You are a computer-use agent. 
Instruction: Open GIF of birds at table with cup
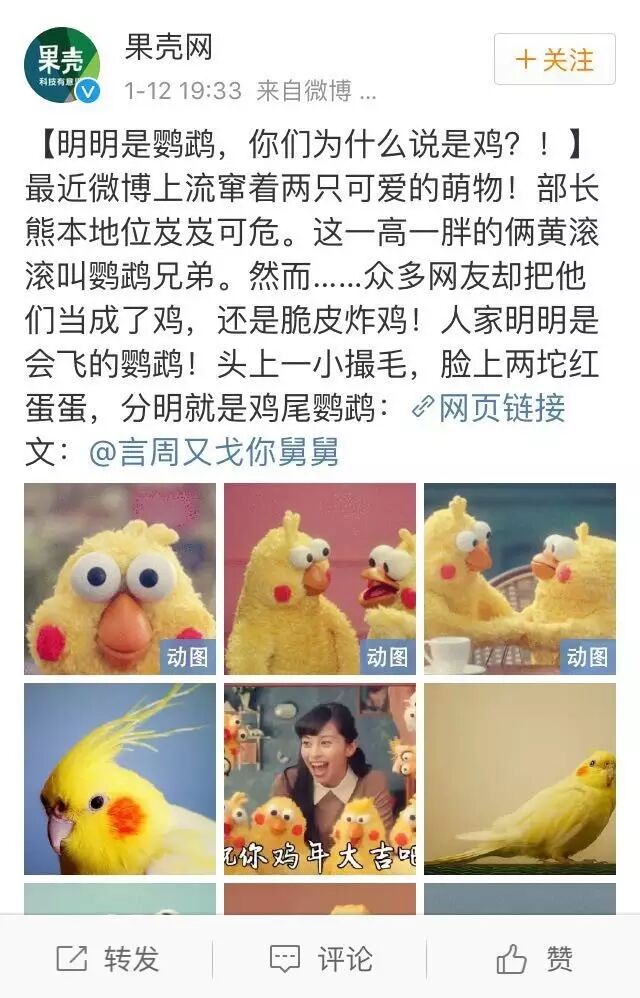click(x=519, y=579)
